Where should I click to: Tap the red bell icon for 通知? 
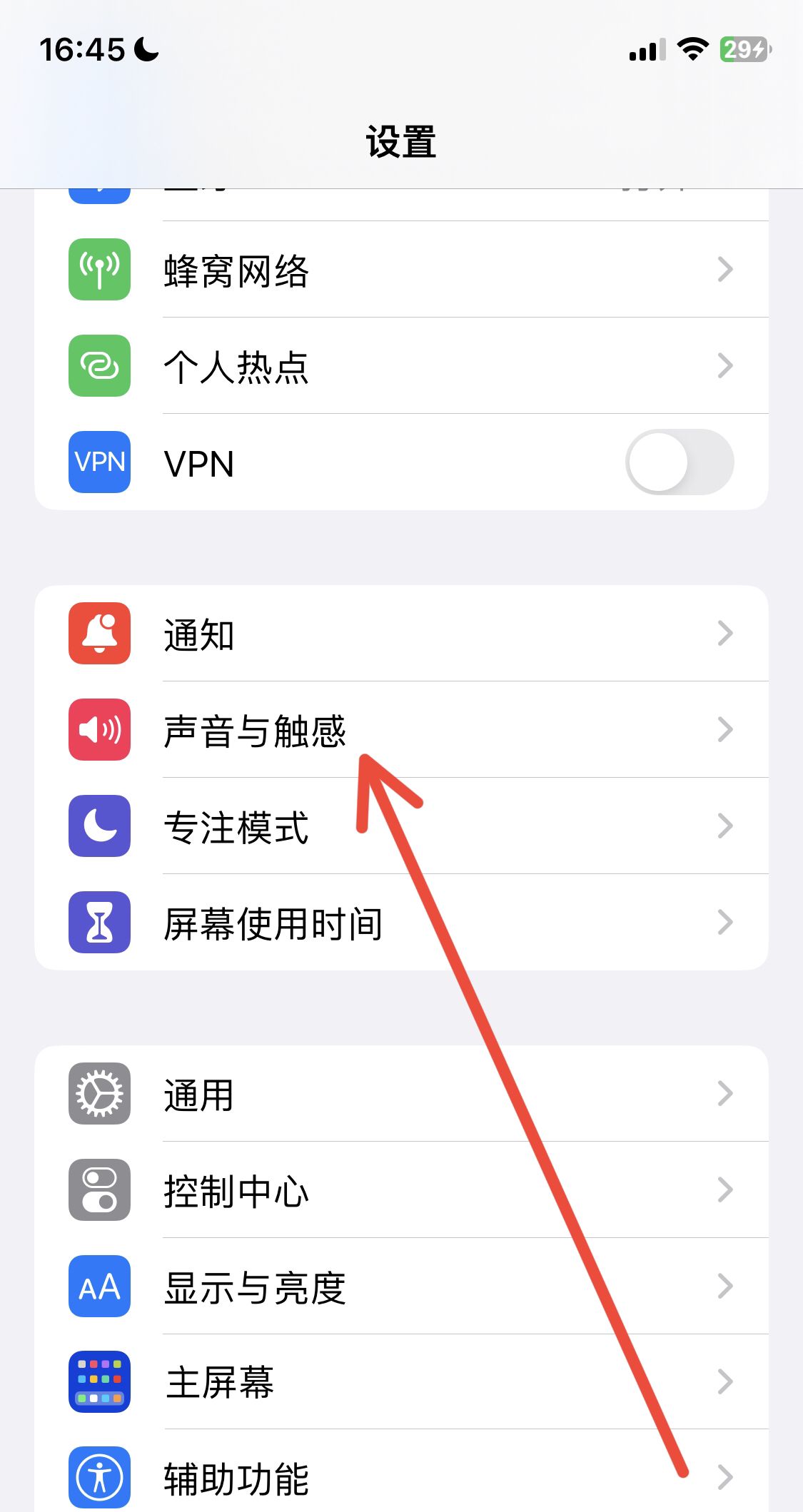coord(99,634)
